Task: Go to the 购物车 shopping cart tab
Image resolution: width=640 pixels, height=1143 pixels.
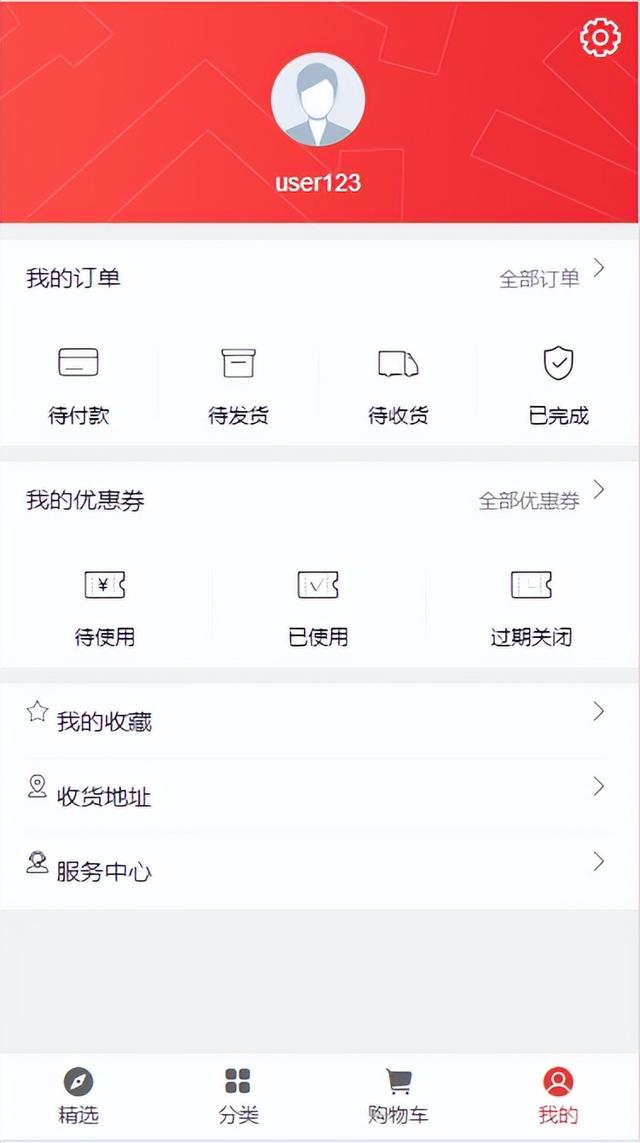Action: click(x=398, y=1096)
